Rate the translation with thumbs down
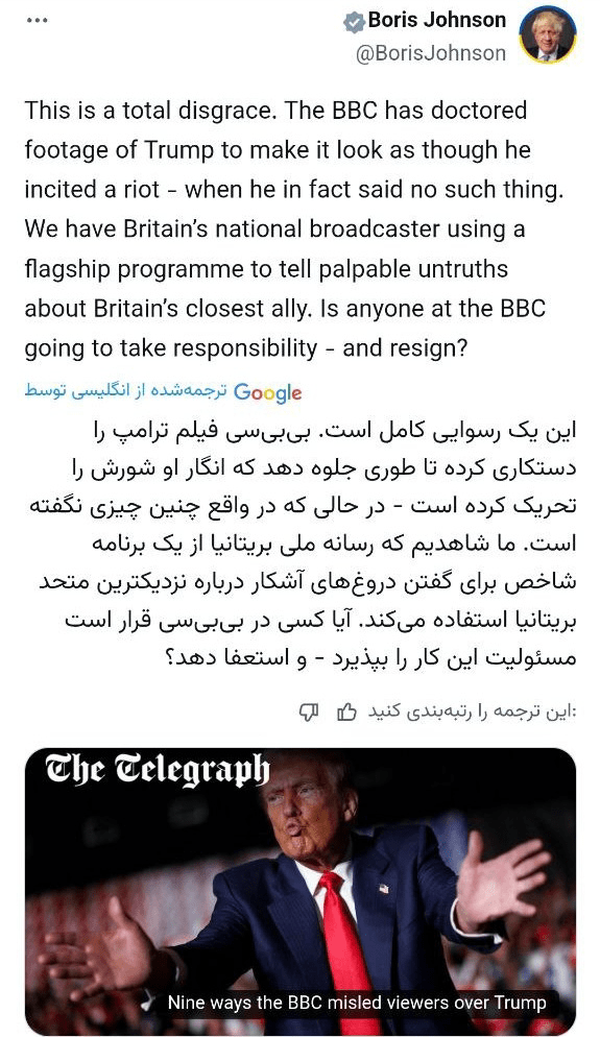The height and width of the screenshot is (1037, 600). click(310, 711)
